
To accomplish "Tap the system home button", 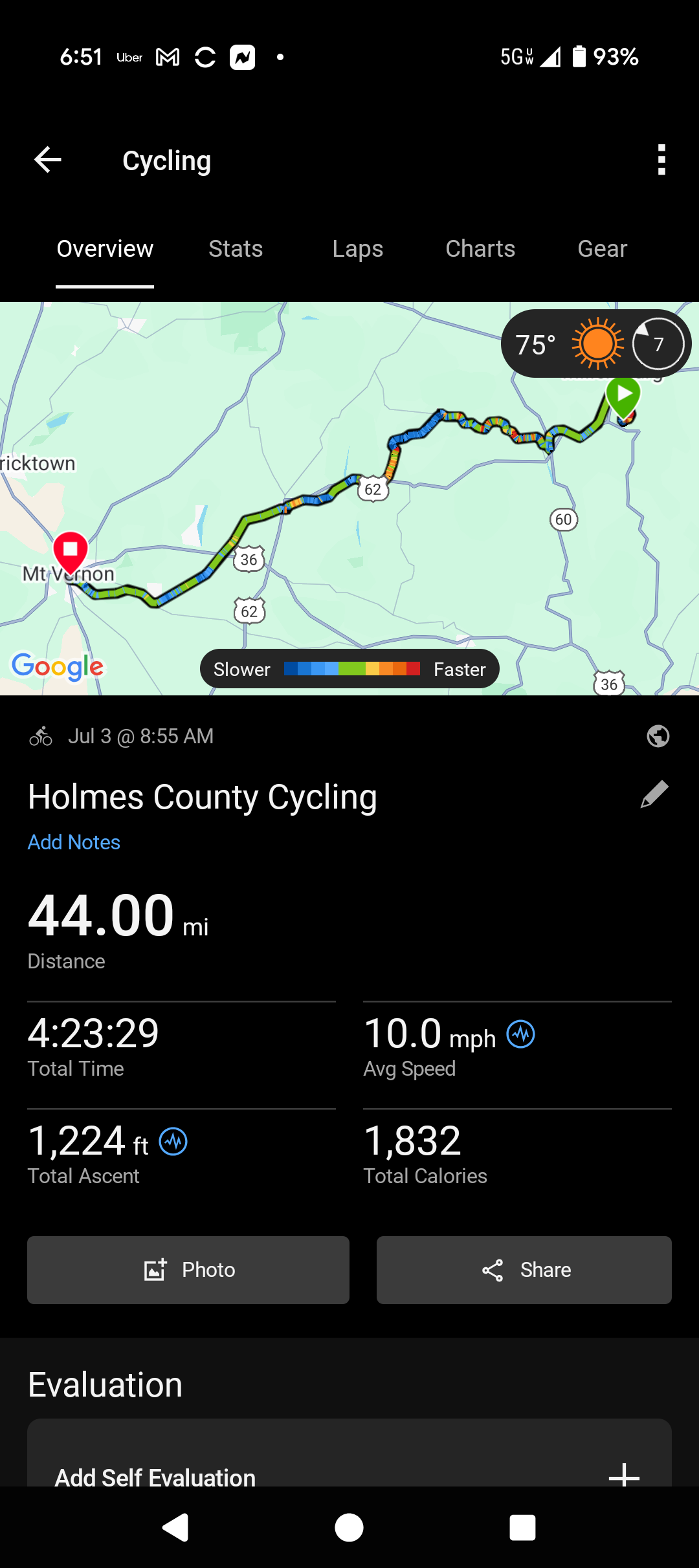I will (349, 1528).
